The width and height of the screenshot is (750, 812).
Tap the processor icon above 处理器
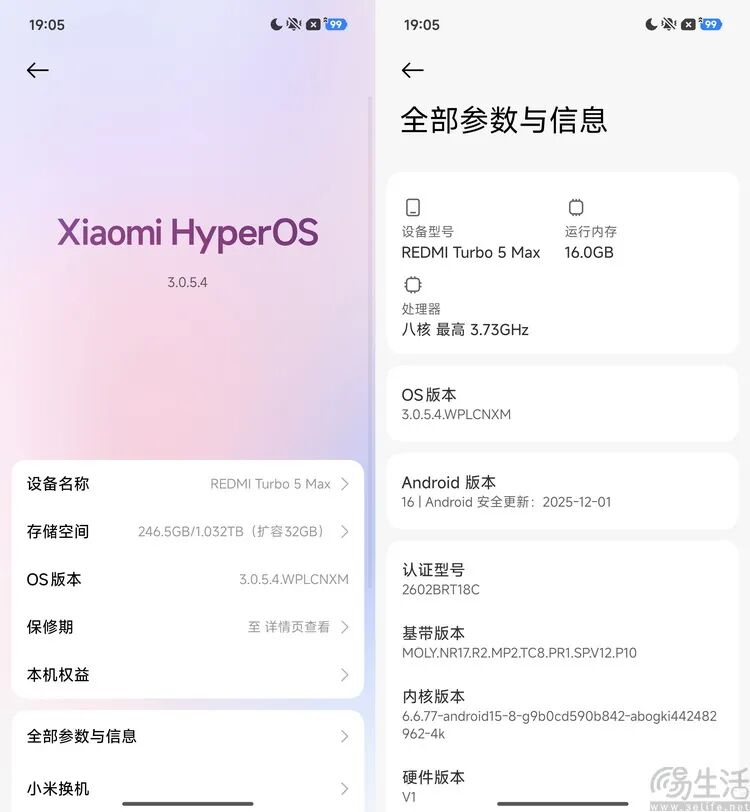(x=414, y=286)
